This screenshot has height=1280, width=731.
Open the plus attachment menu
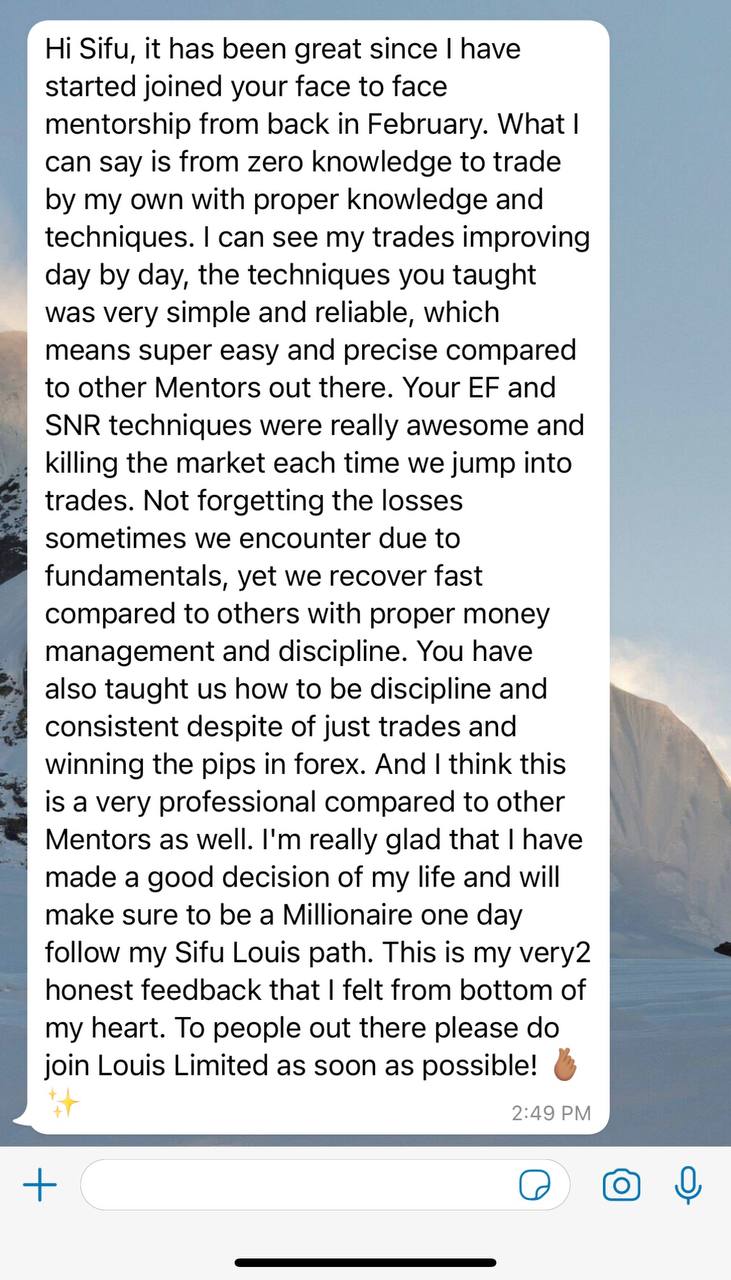tap(40, 1186)
